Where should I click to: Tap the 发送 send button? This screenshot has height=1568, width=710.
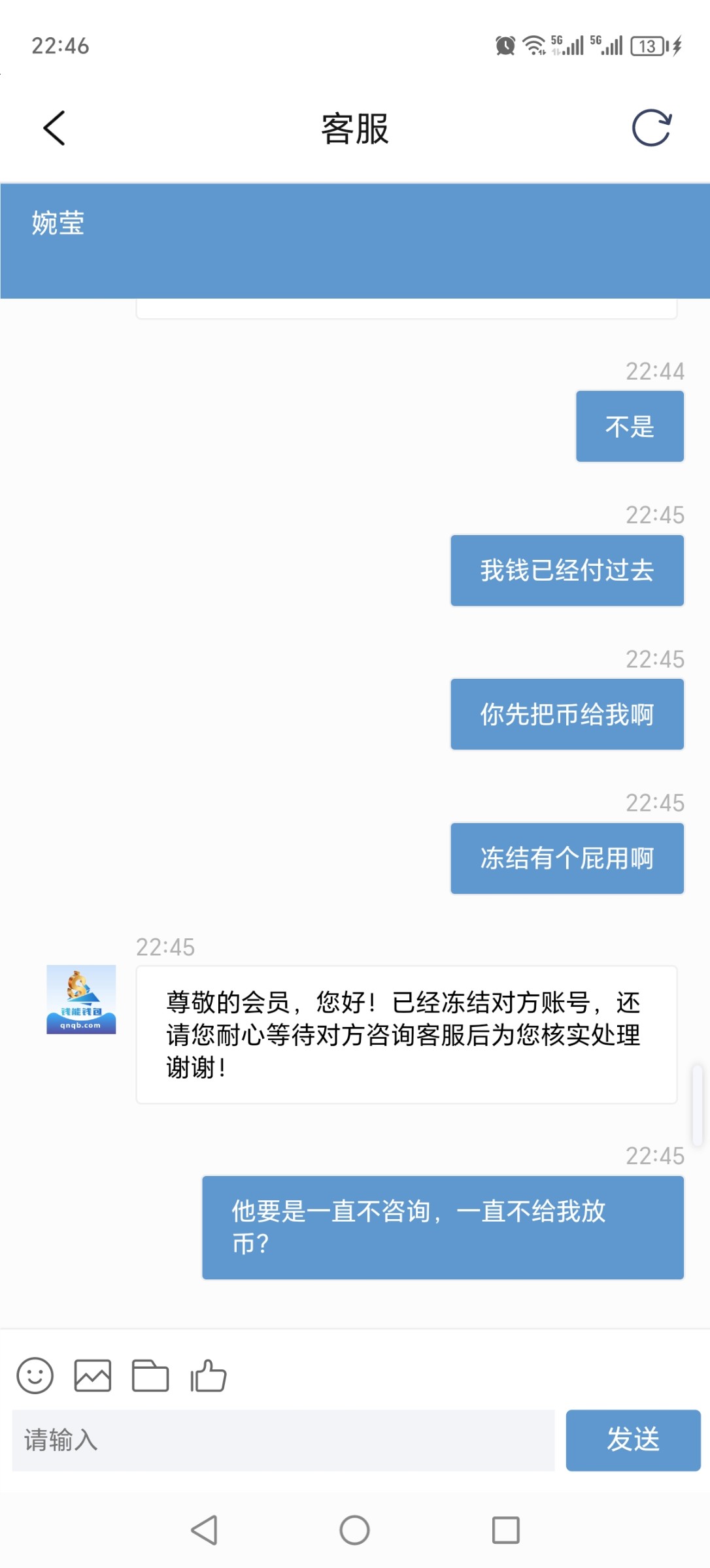coord(633,1440)
